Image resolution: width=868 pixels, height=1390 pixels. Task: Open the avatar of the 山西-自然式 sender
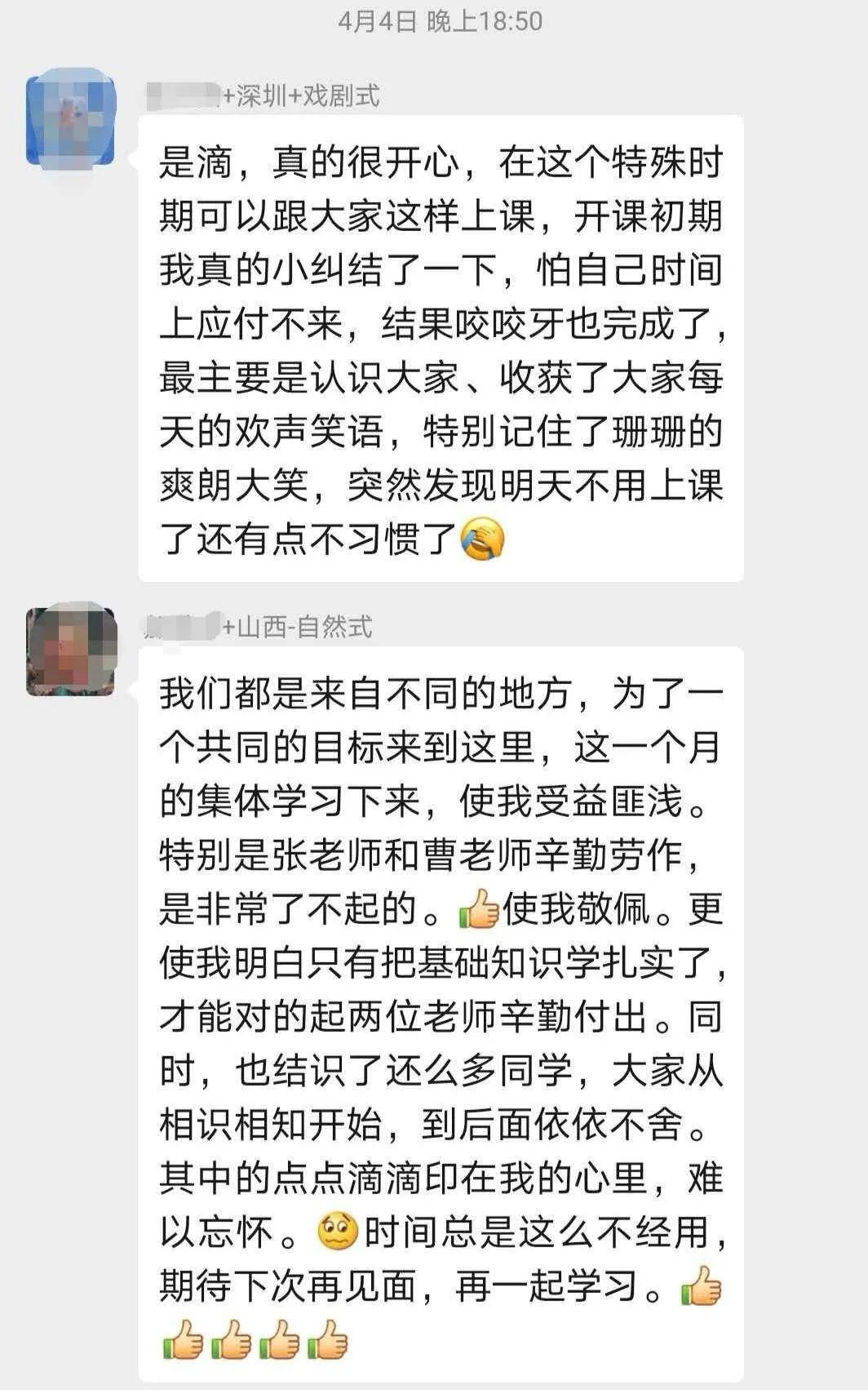71,650
